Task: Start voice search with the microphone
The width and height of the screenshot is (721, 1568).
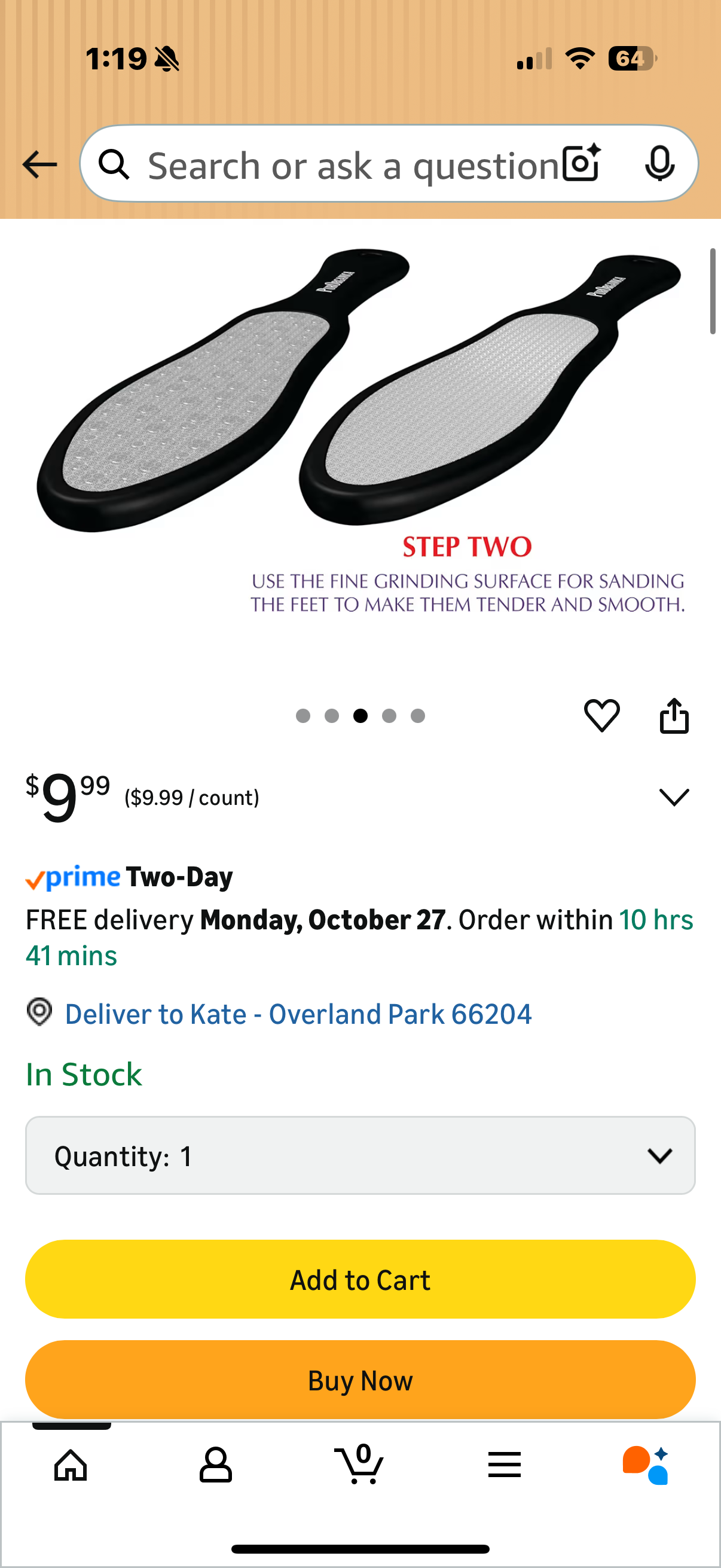Action: point(659,164)
